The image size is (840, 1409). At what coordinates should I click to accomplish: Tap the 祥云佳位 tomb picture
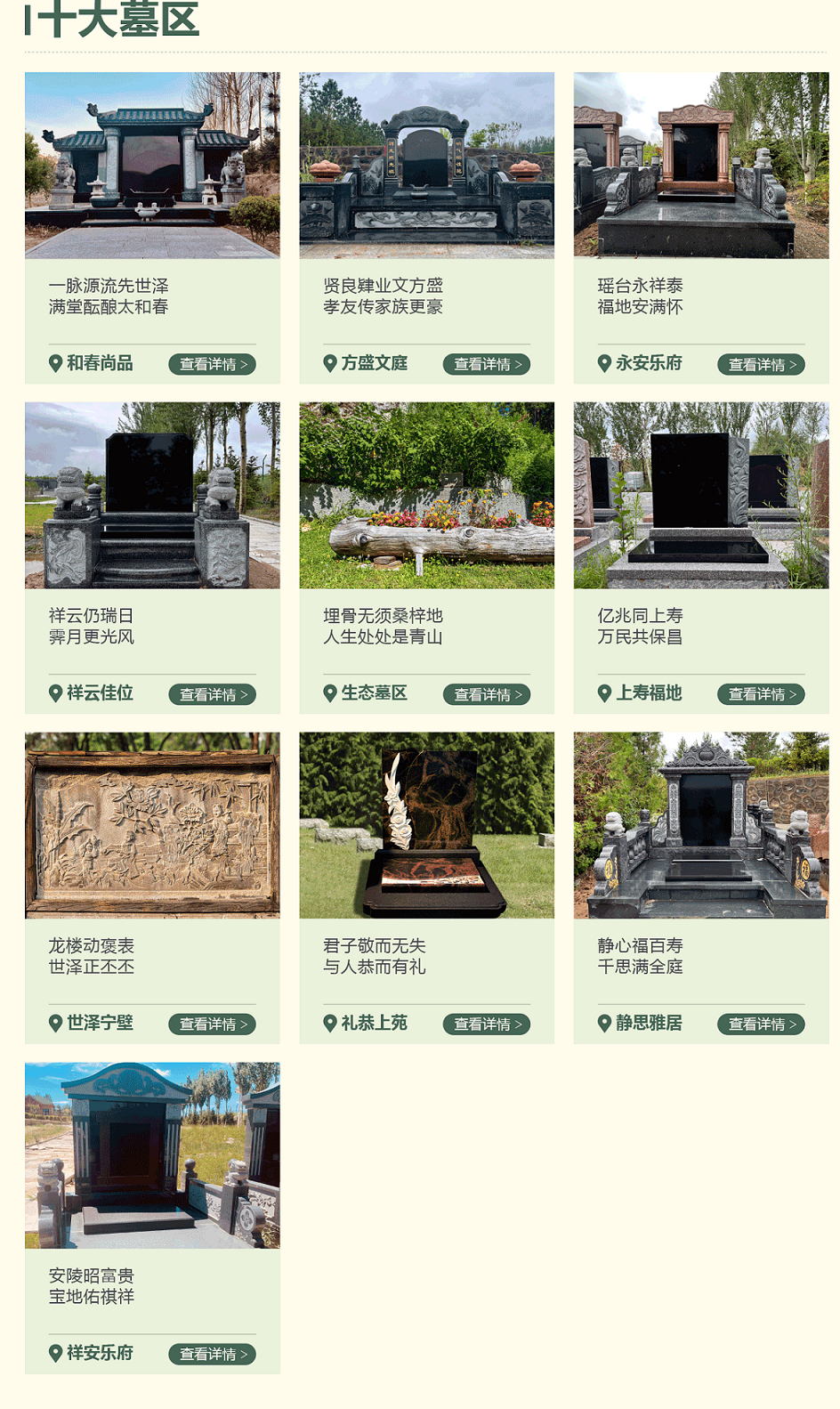152,495
